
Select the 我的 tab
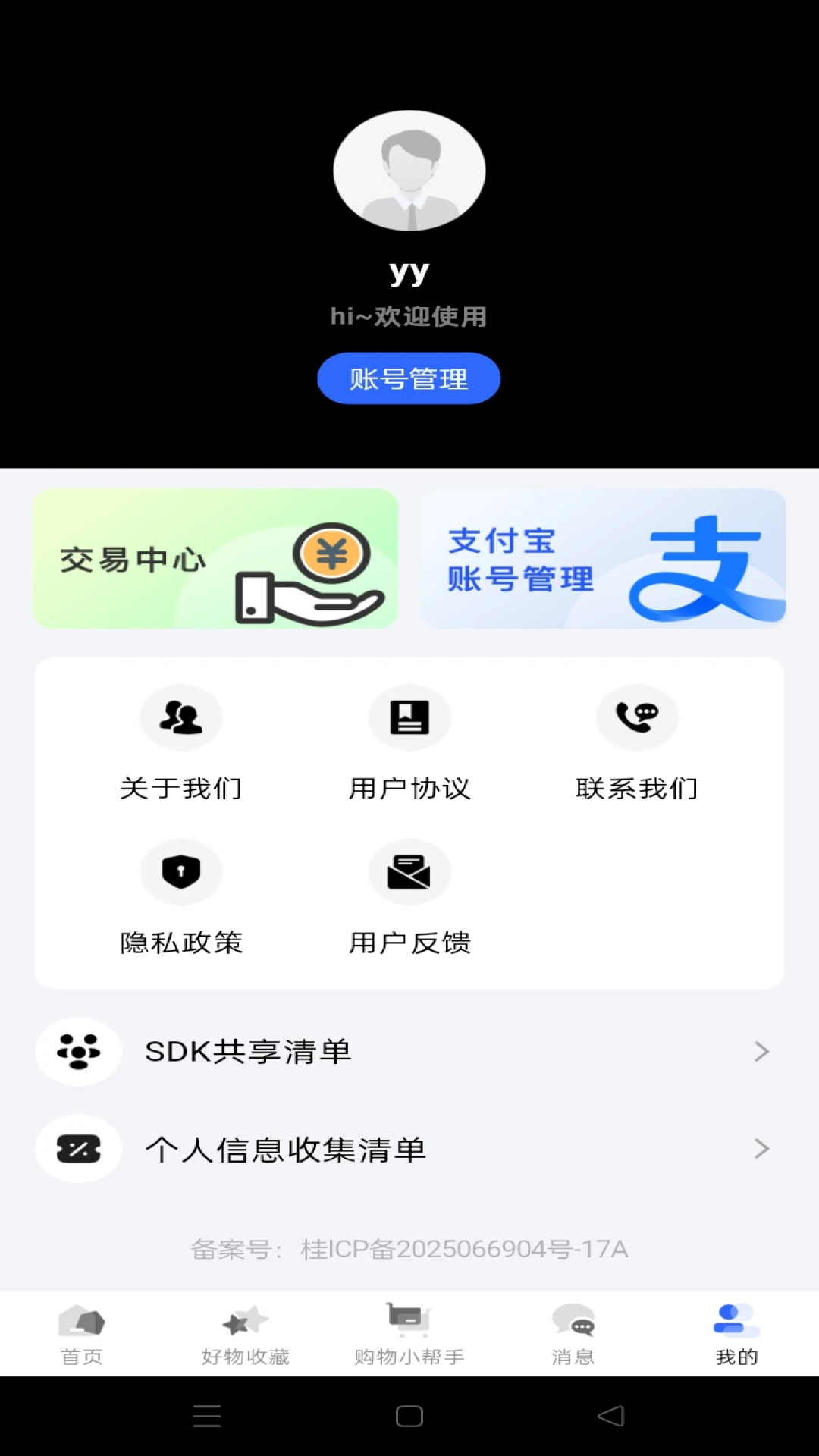(736, 1335)
